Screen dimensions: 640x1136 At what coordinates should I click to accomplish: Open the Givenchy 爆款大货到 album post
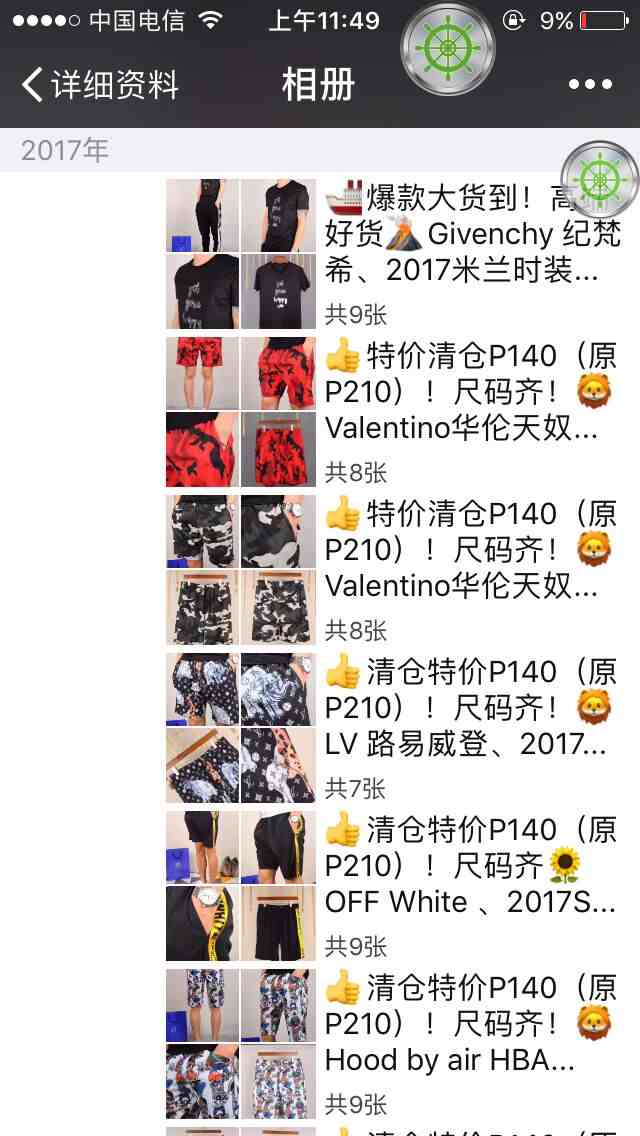[472, 234]
